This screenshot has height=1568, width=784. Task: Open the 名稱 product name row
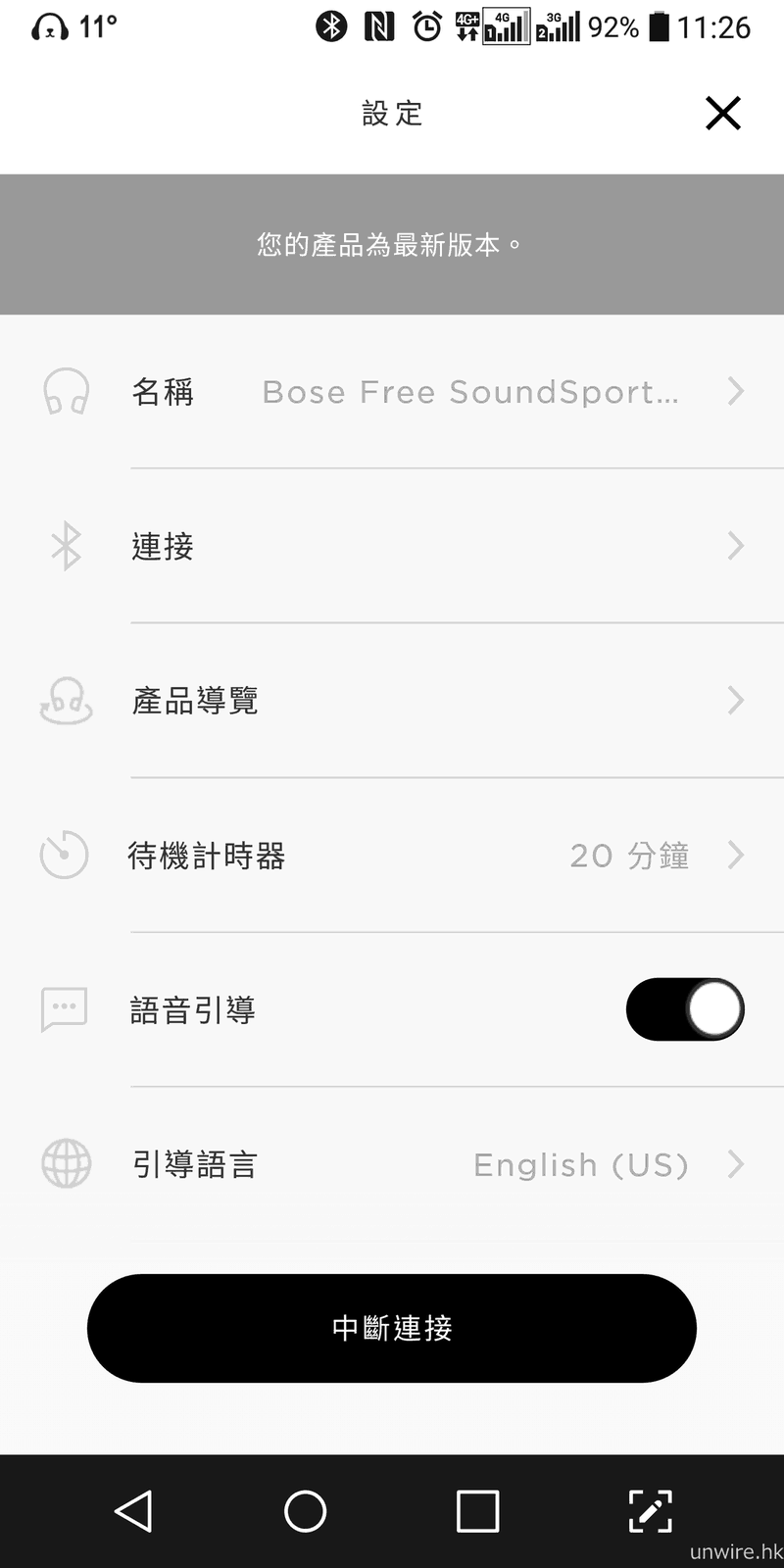click(x=392, y=392)
